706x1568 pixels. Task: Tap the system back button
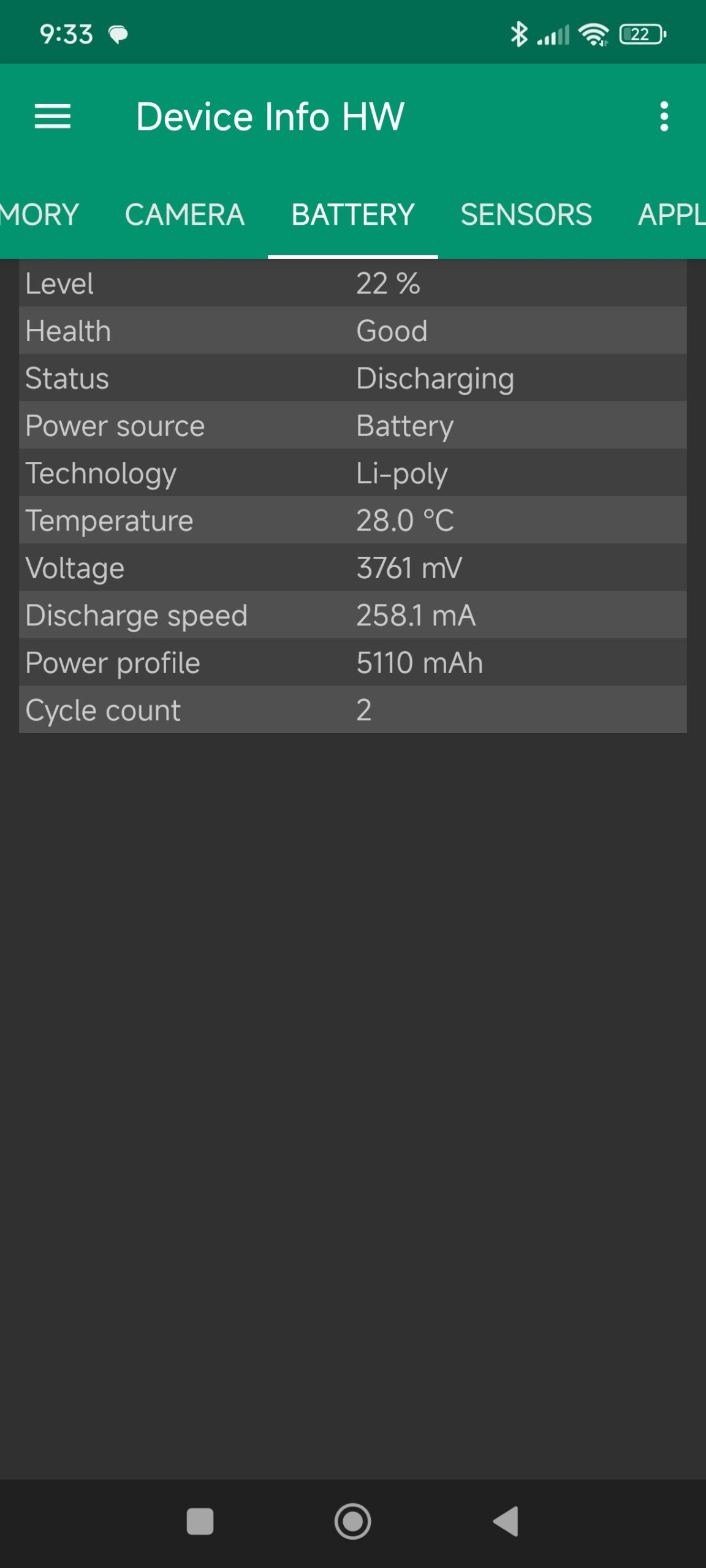(506, 1521)
